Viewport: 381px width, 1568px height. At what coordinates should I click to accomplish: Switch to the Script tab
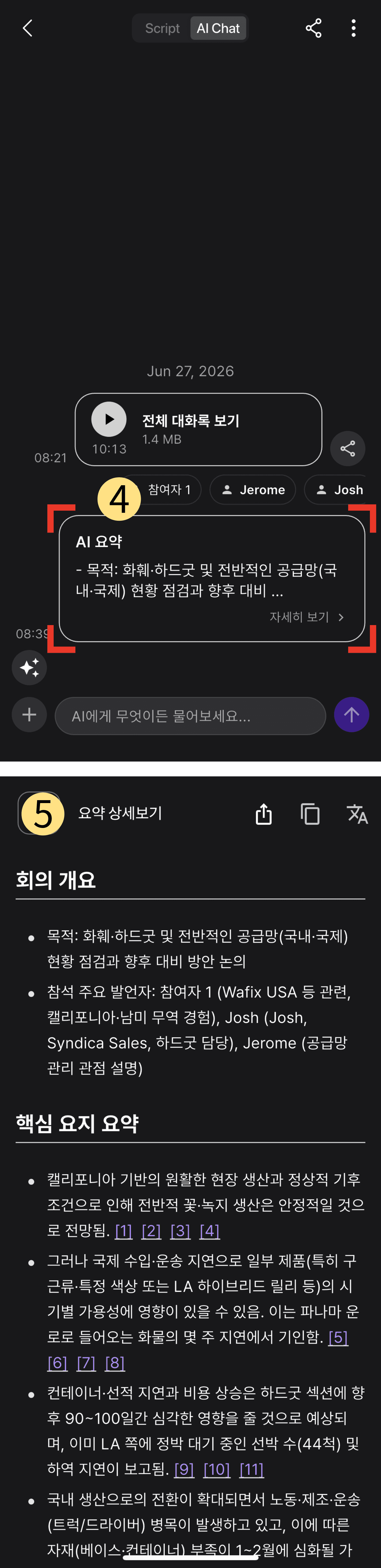tap(162, 29)
